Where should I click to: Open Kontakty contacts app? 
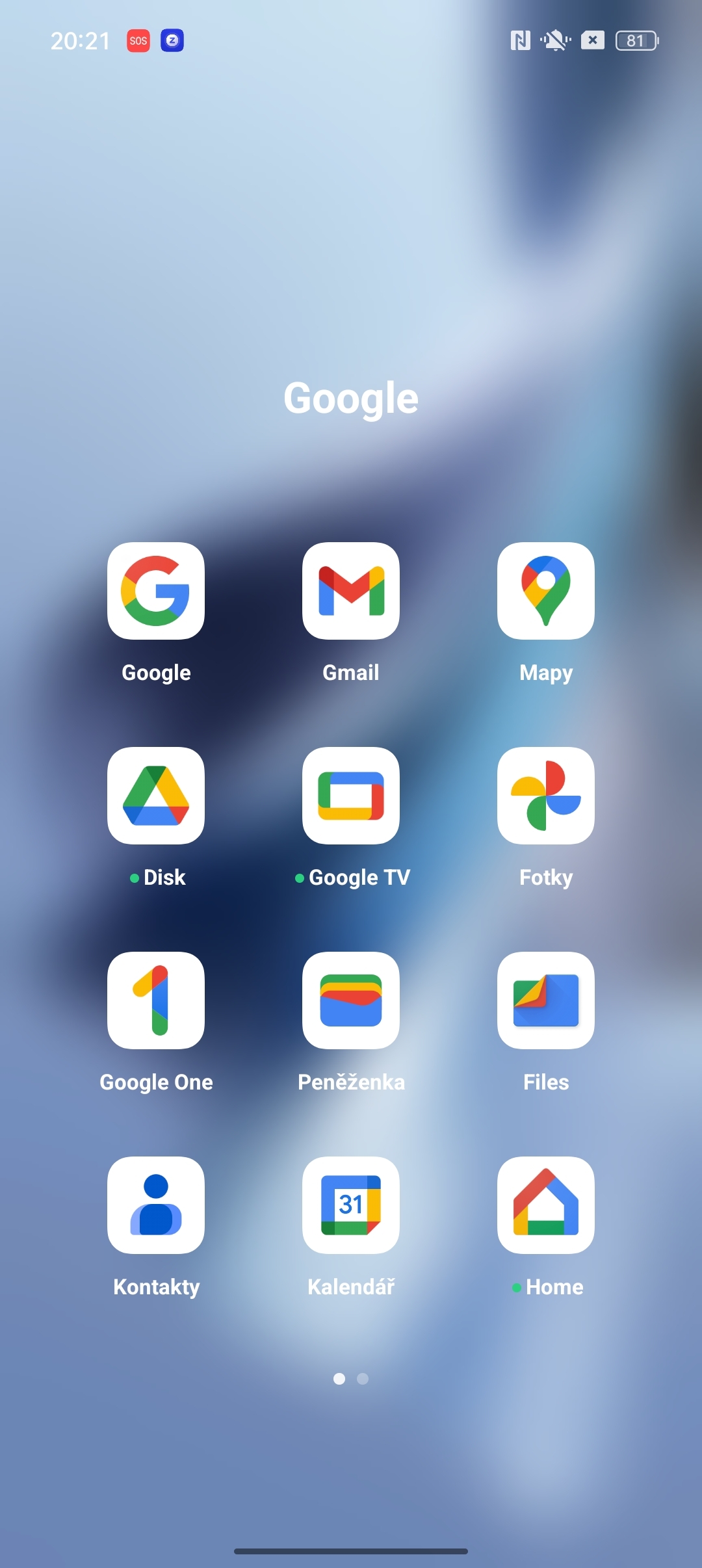click(x=156, y=1205)
